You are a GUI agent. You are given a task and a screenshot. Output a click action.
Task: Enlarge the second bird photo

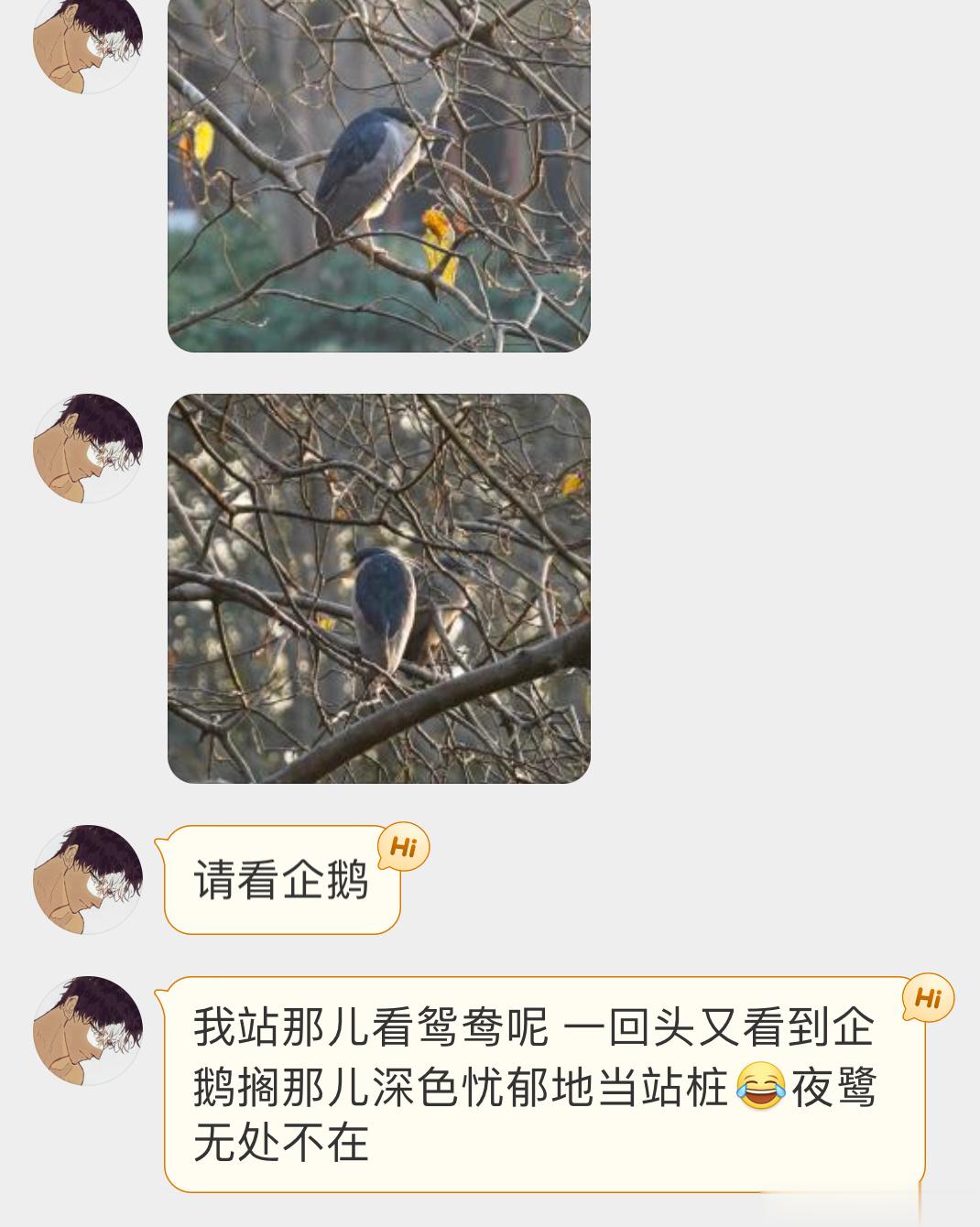point(378,586)
